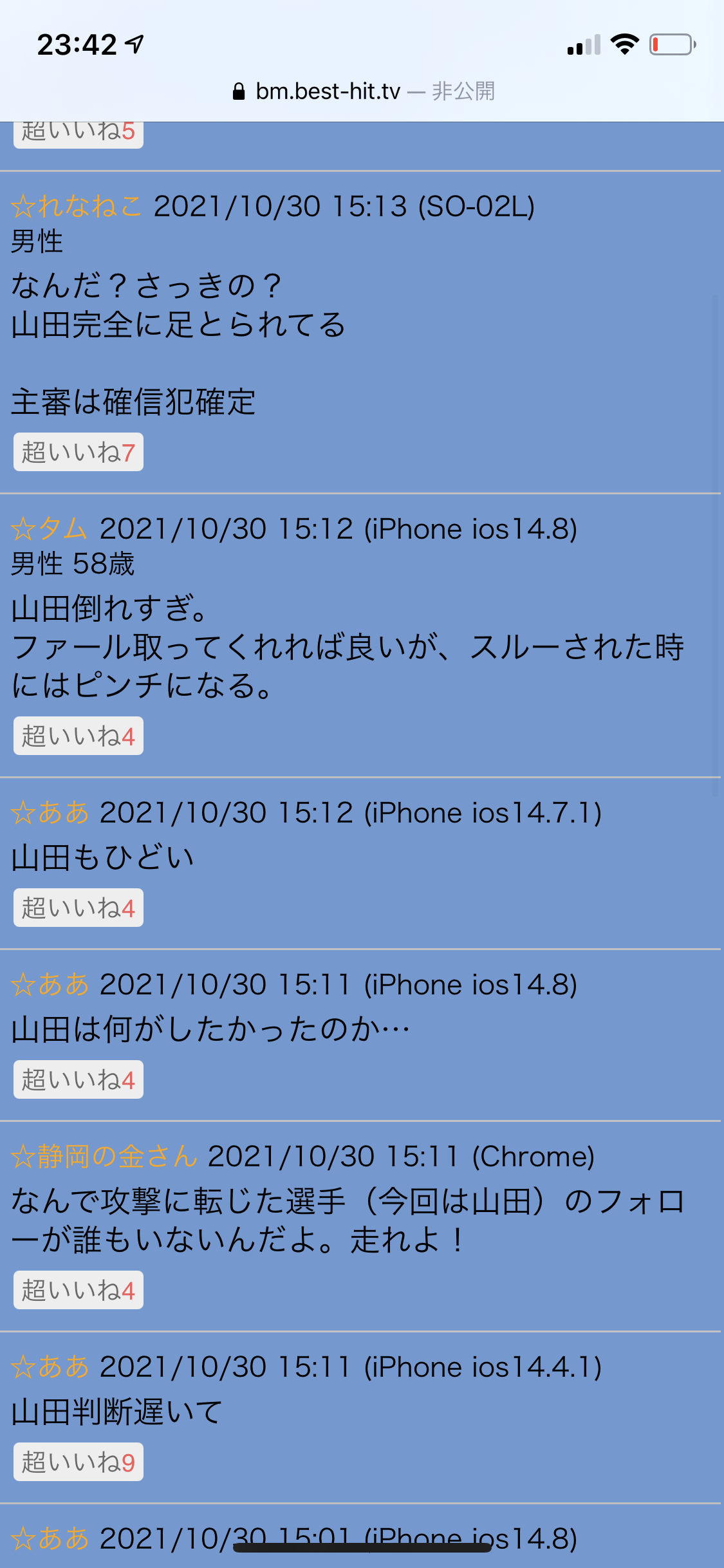Like the 山田は何がしたかったのか comment
Image resolution: width=724 pixels, height=1568 pixels.
coord(79,1079)
